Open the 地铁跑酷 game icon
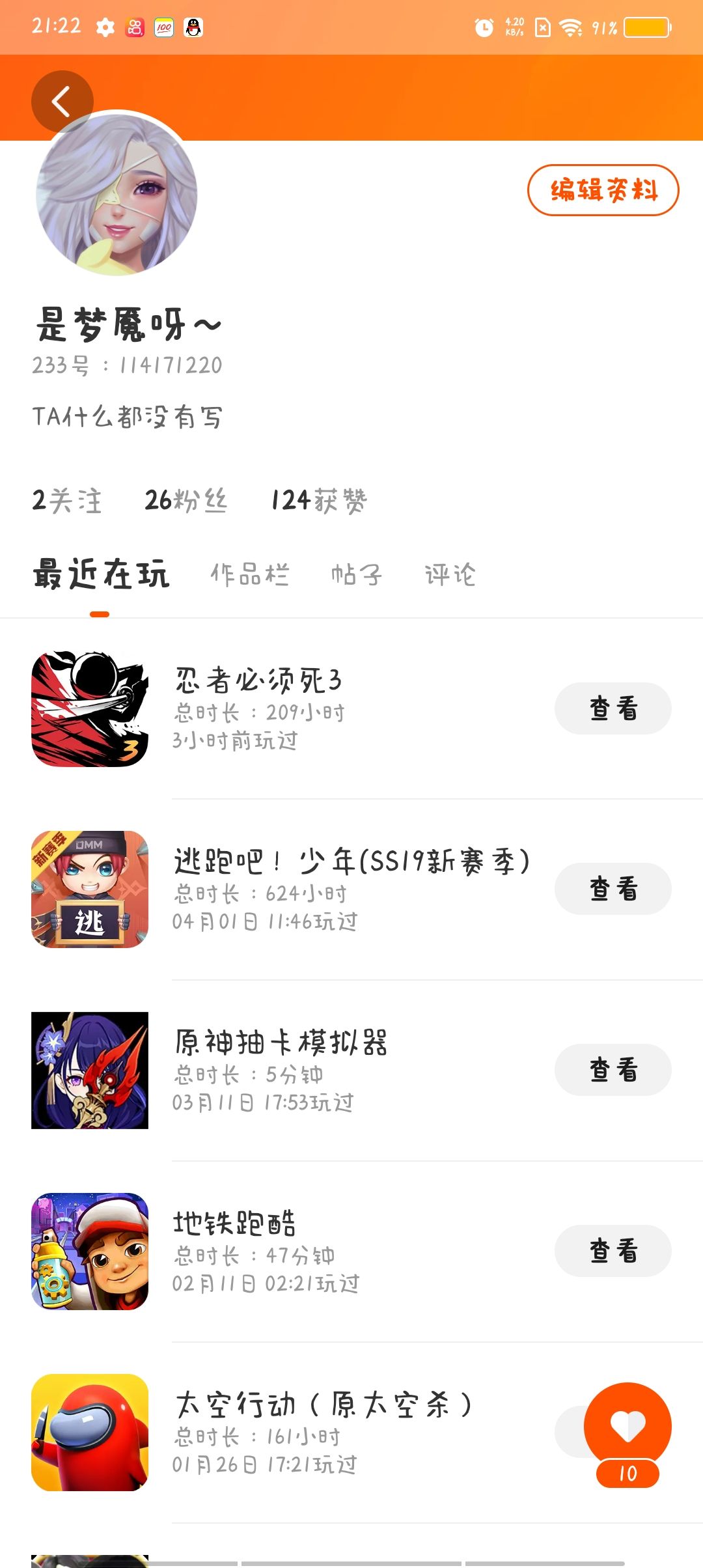Image resolution: width=703 pixels, height=1568 pixels. pyautogui.click(x=90, y=1251)
